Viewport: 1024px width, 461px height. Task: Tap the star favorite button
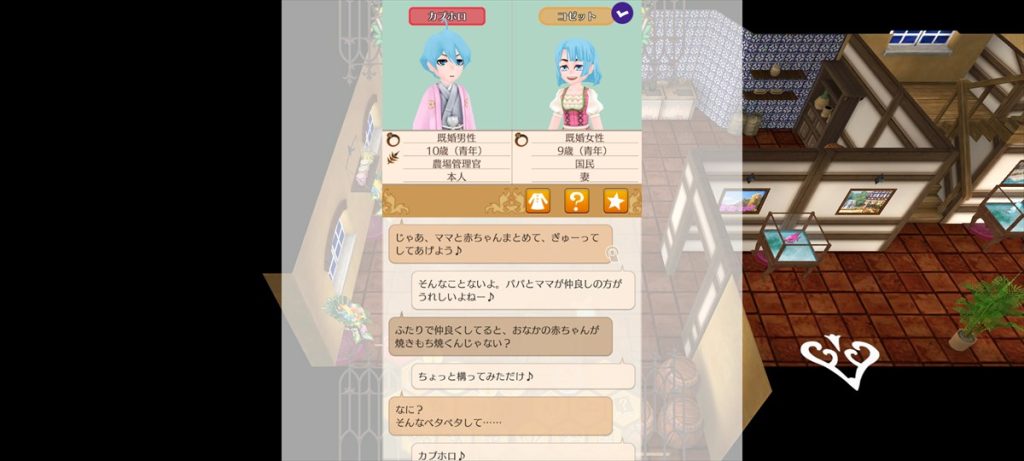pos(615,201)
